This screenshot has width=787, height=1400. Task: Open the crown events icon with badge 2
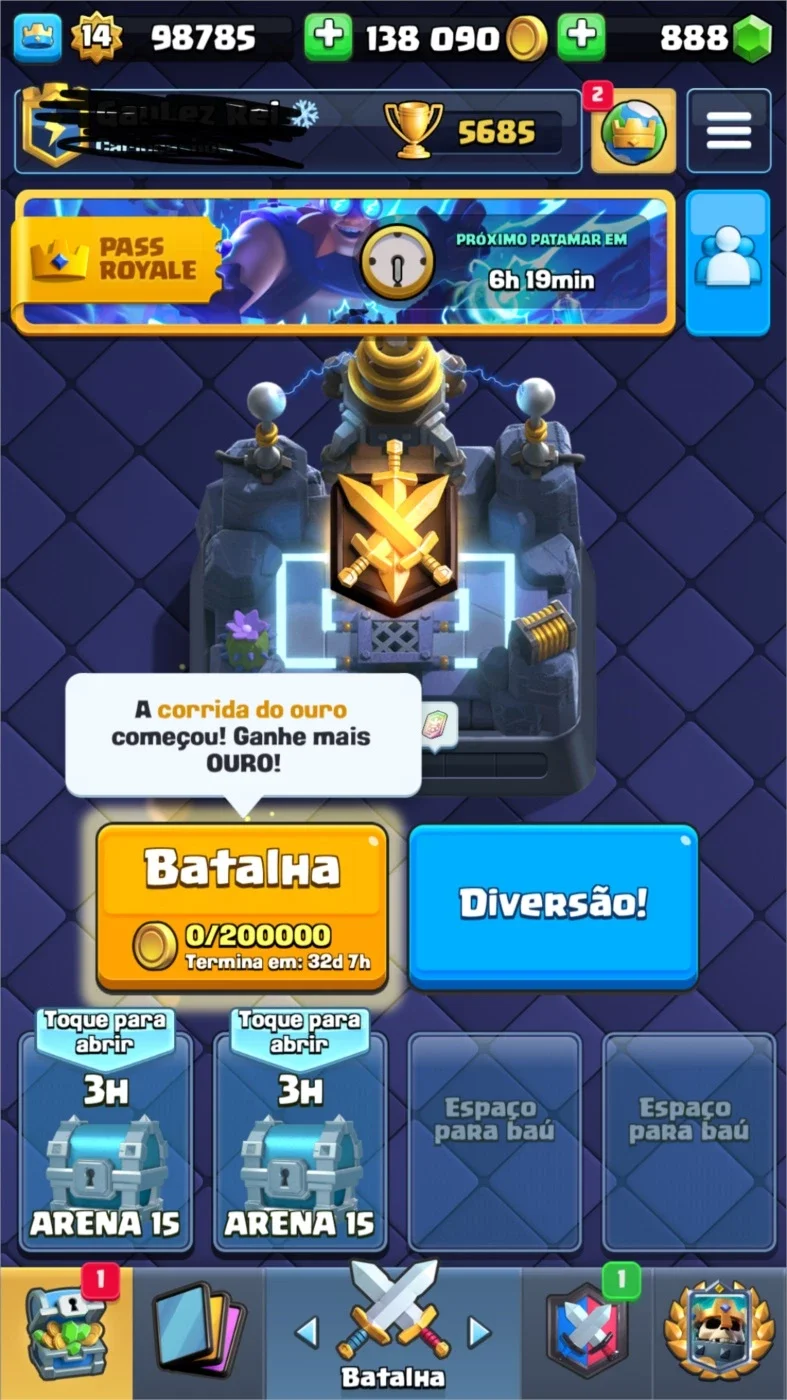[x=633, y=131]
